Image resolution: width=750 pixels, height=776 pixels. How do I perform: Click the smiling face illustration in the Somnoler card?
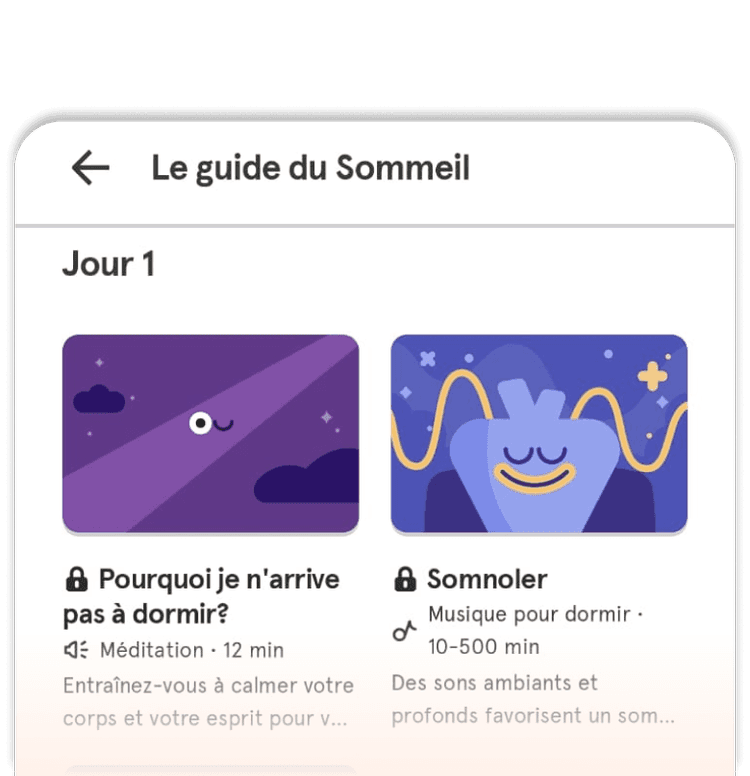535,467
